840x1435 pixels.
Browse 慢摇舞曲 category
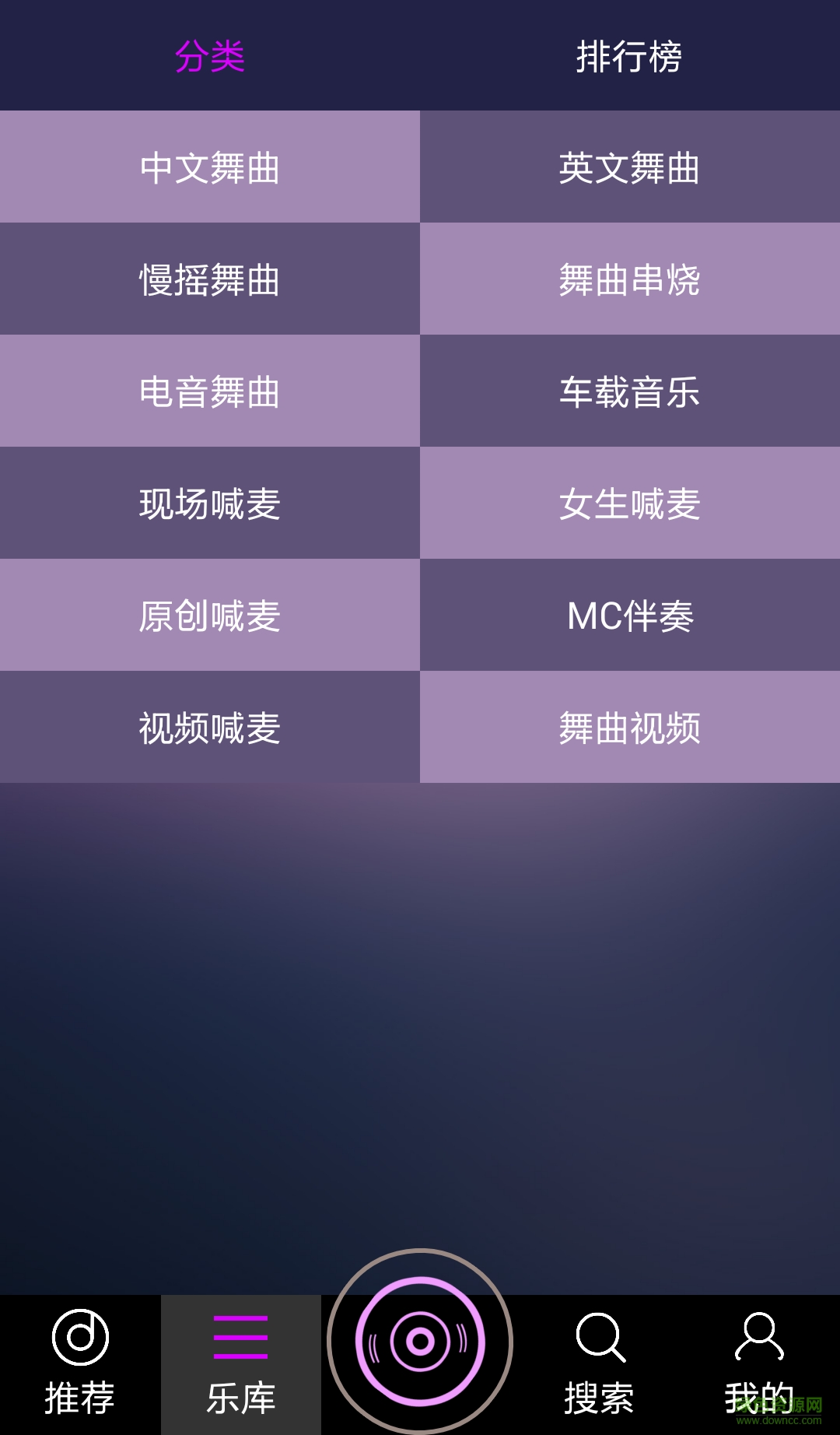210,279
